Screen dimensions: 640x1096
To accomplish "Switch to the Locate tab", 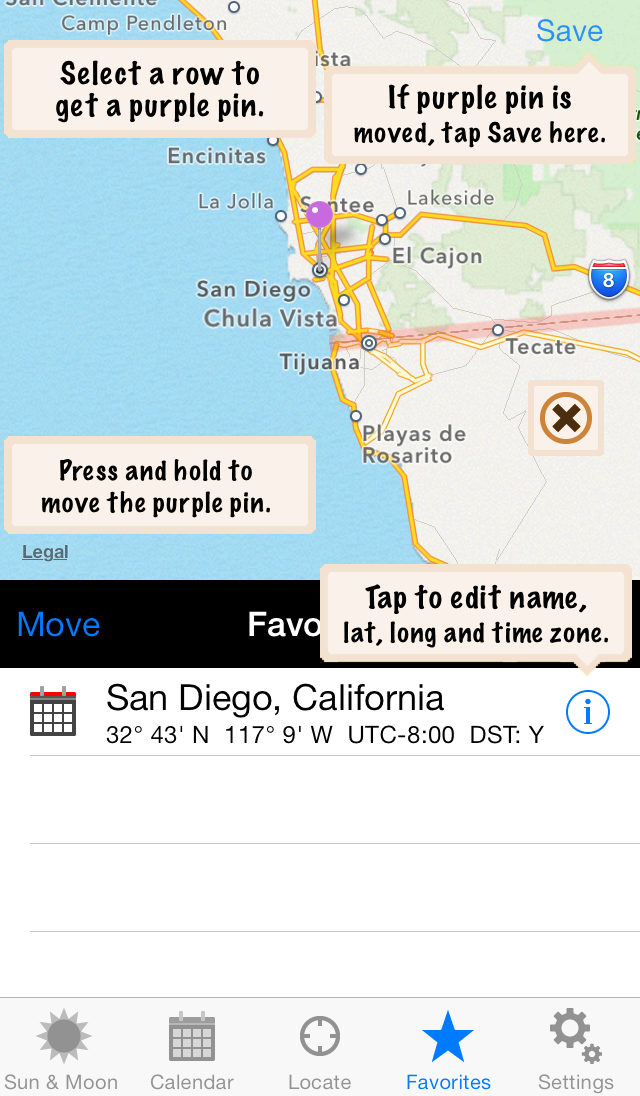I will (320, 1049).
